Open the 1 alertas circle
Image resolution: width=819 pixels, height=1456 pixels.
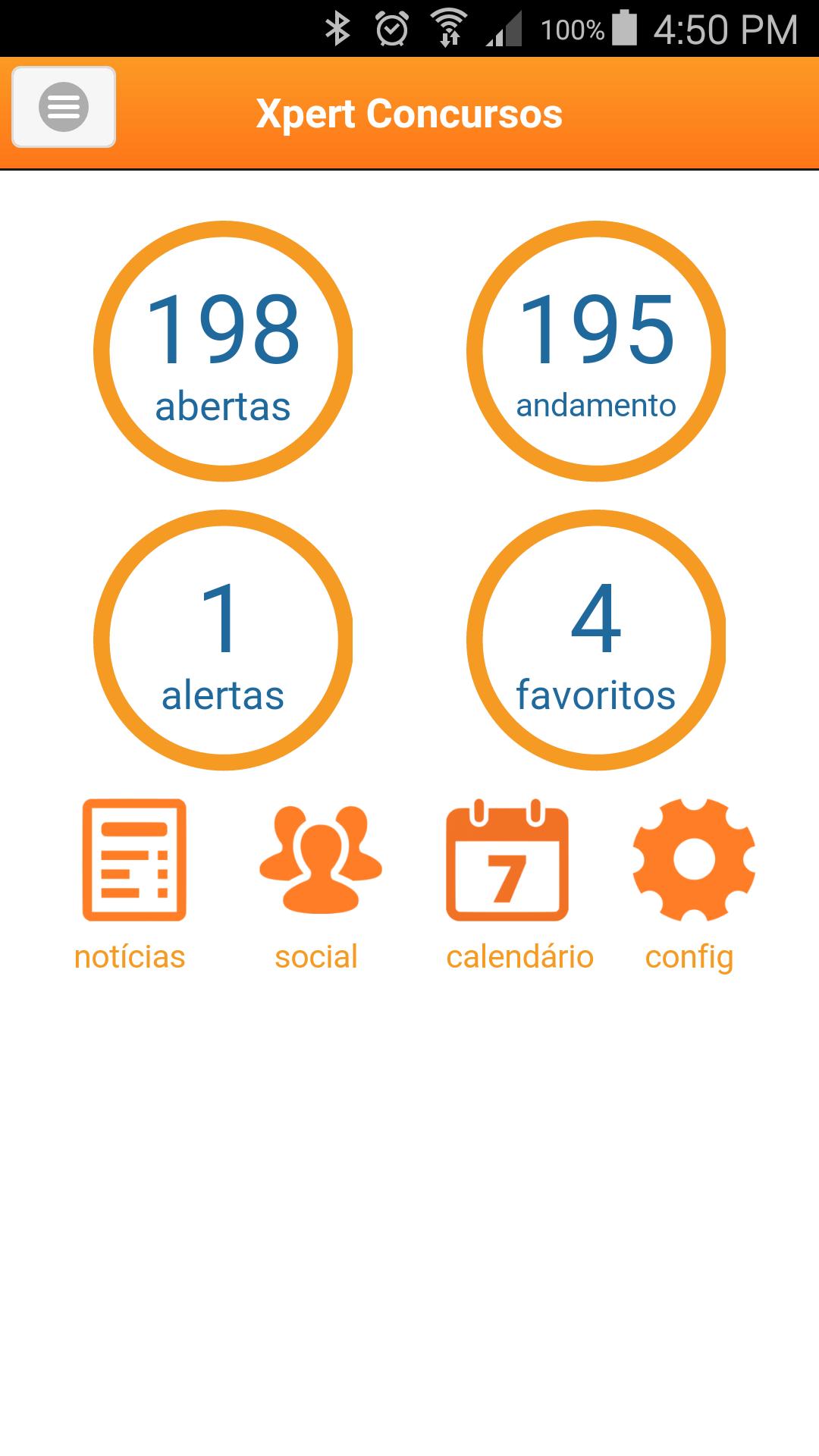[x=223, y=641]
